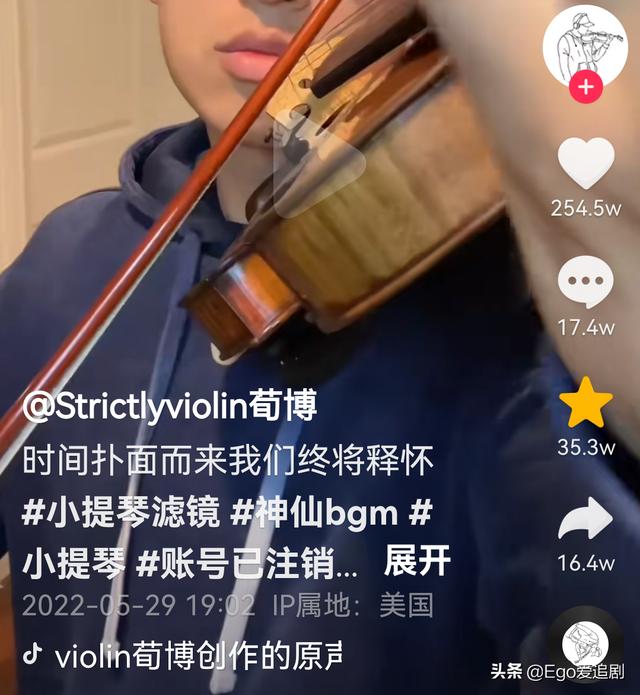Add the video to favorites with the star
The image size is (640, 695).
(x=585, y=403)
